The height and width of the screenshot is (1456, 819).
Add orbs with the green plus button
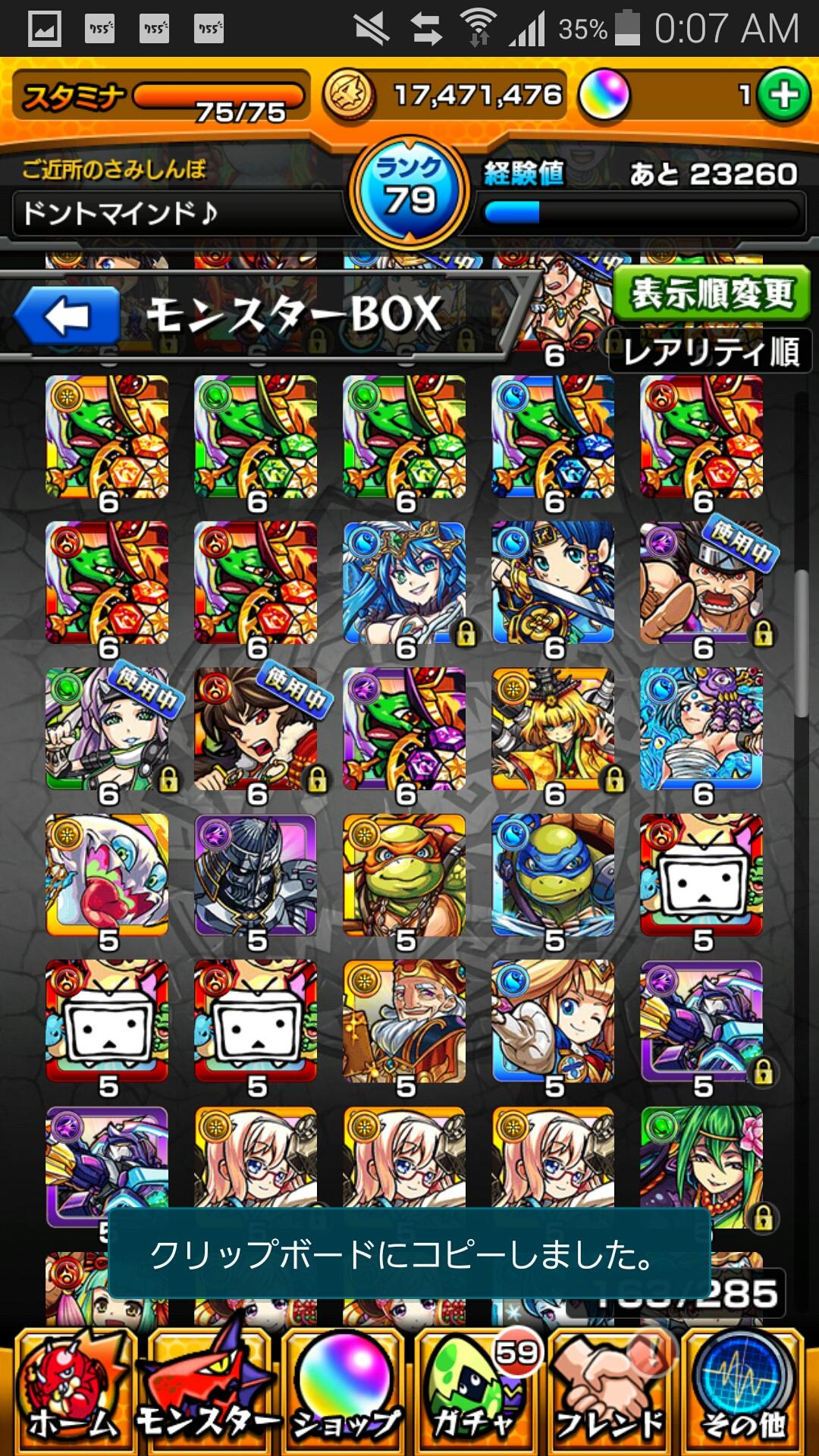point(783,96)
